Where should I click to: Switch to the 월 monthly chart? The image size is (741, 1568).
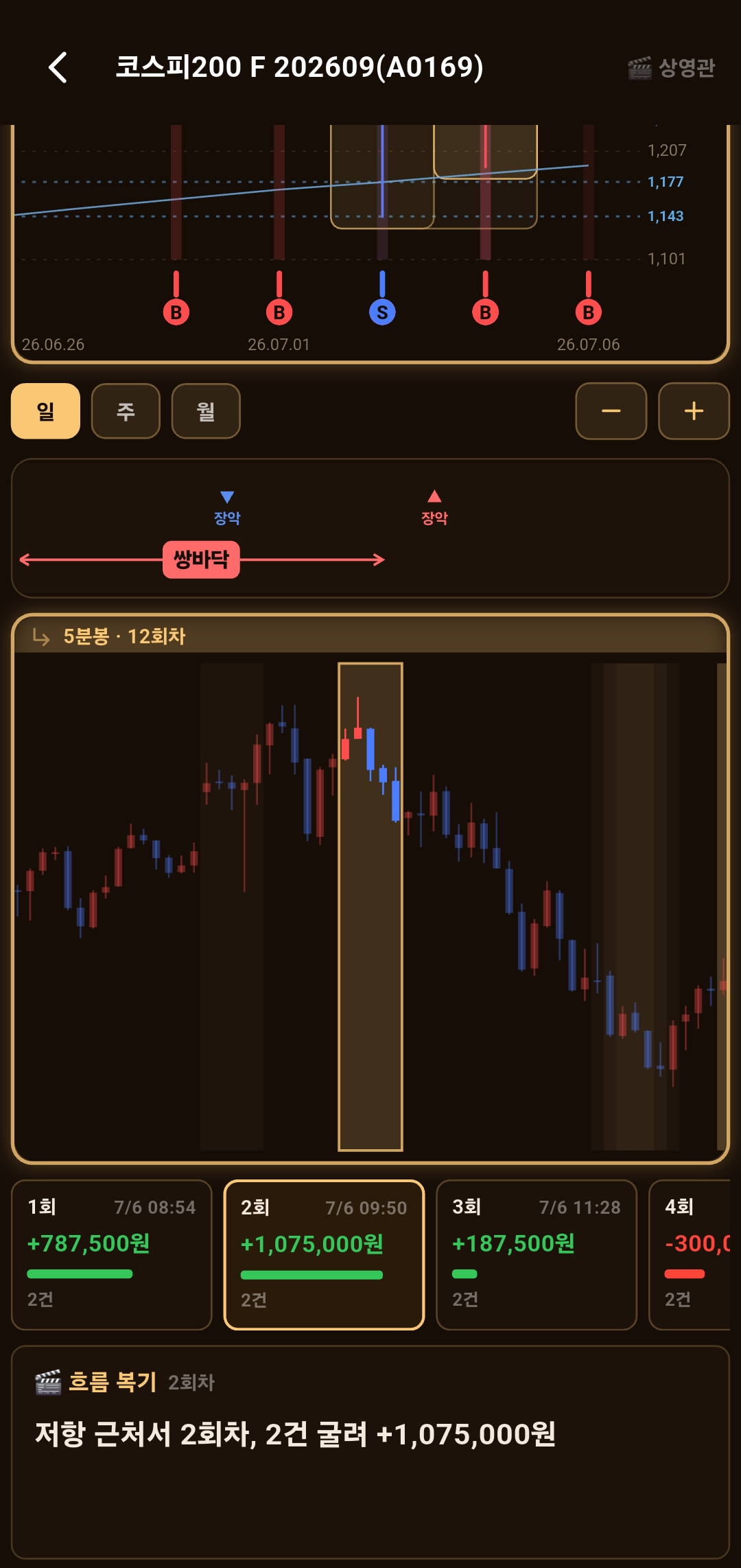pyautogui.click(x=206, y=411)
